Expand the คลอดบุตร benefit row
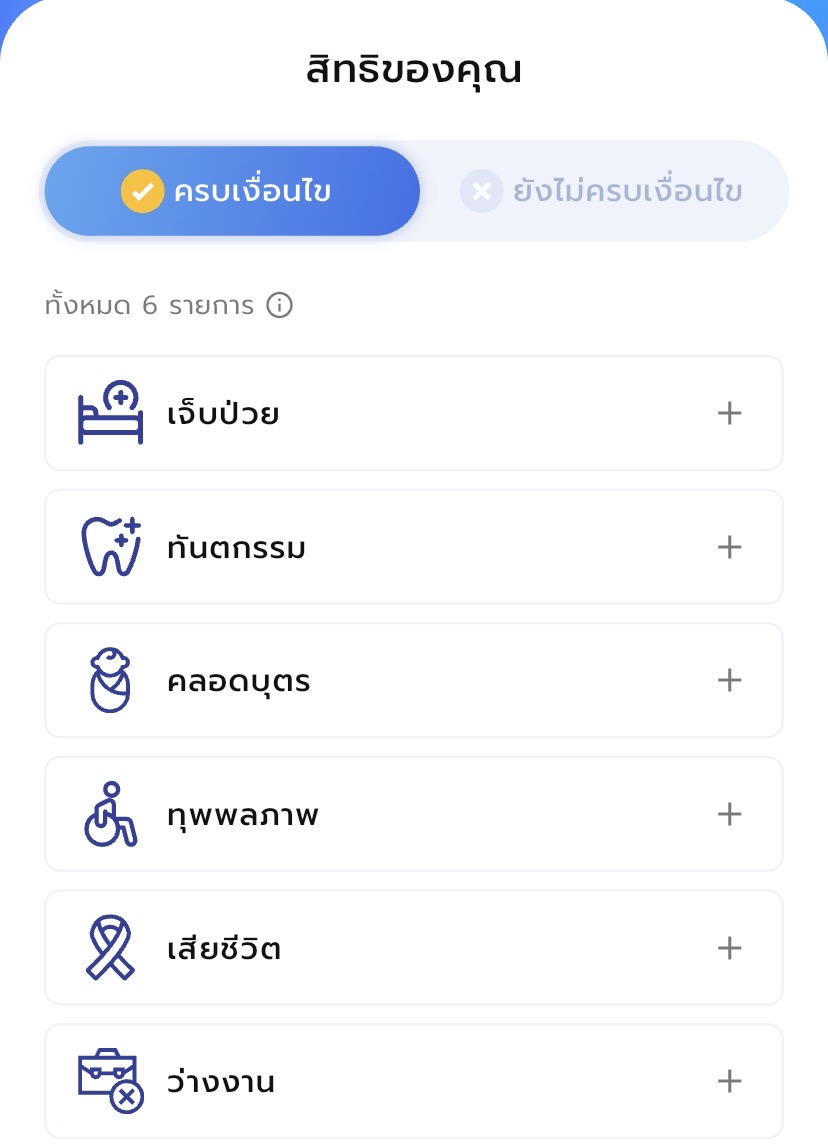Image resolution: width=828 pixels, height=1148 pixels. pos(729,680)
